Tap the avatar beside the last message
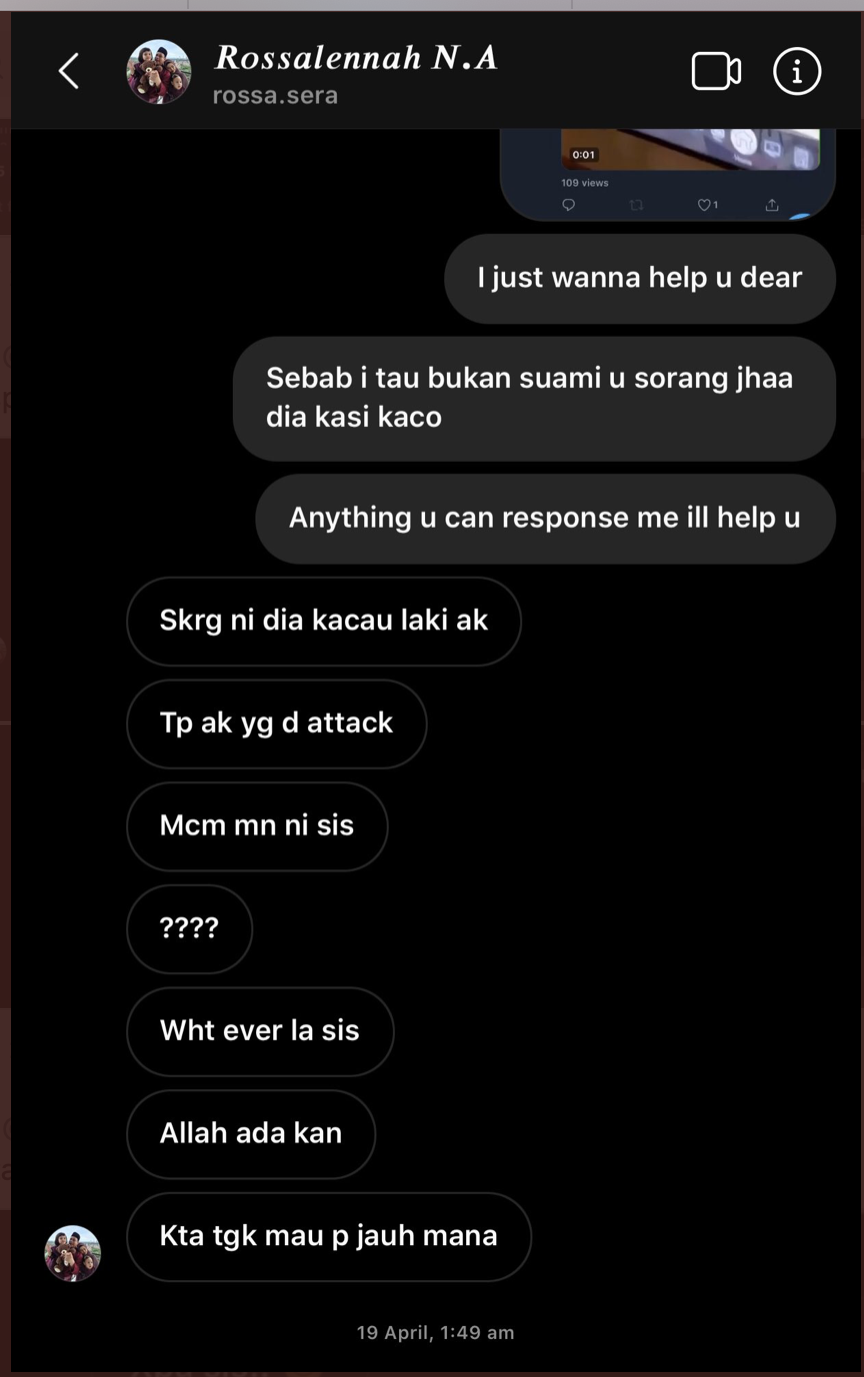864x1377 pixels. point(73,1253)
